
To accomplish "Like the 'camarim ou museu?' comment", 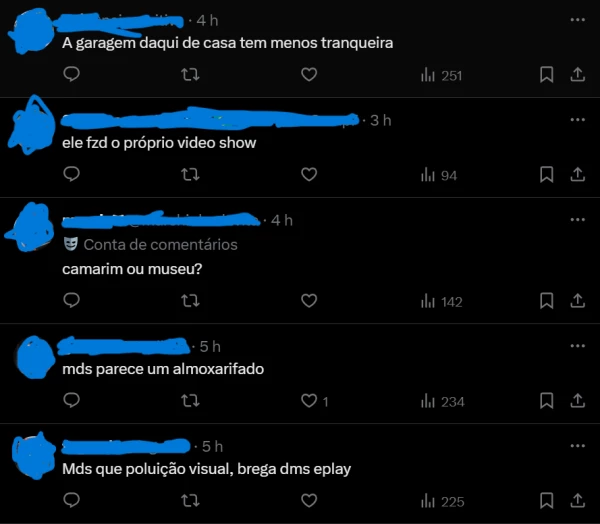I will (309, 300).
